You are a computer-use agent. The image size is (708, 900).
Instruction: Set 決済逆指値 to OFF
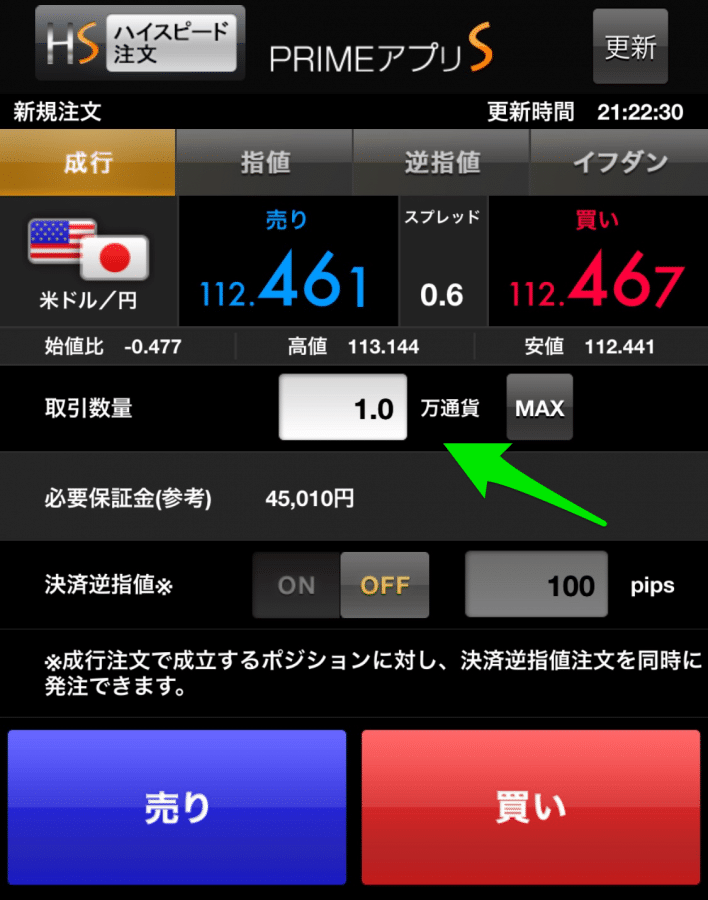[x=385, y=585]
